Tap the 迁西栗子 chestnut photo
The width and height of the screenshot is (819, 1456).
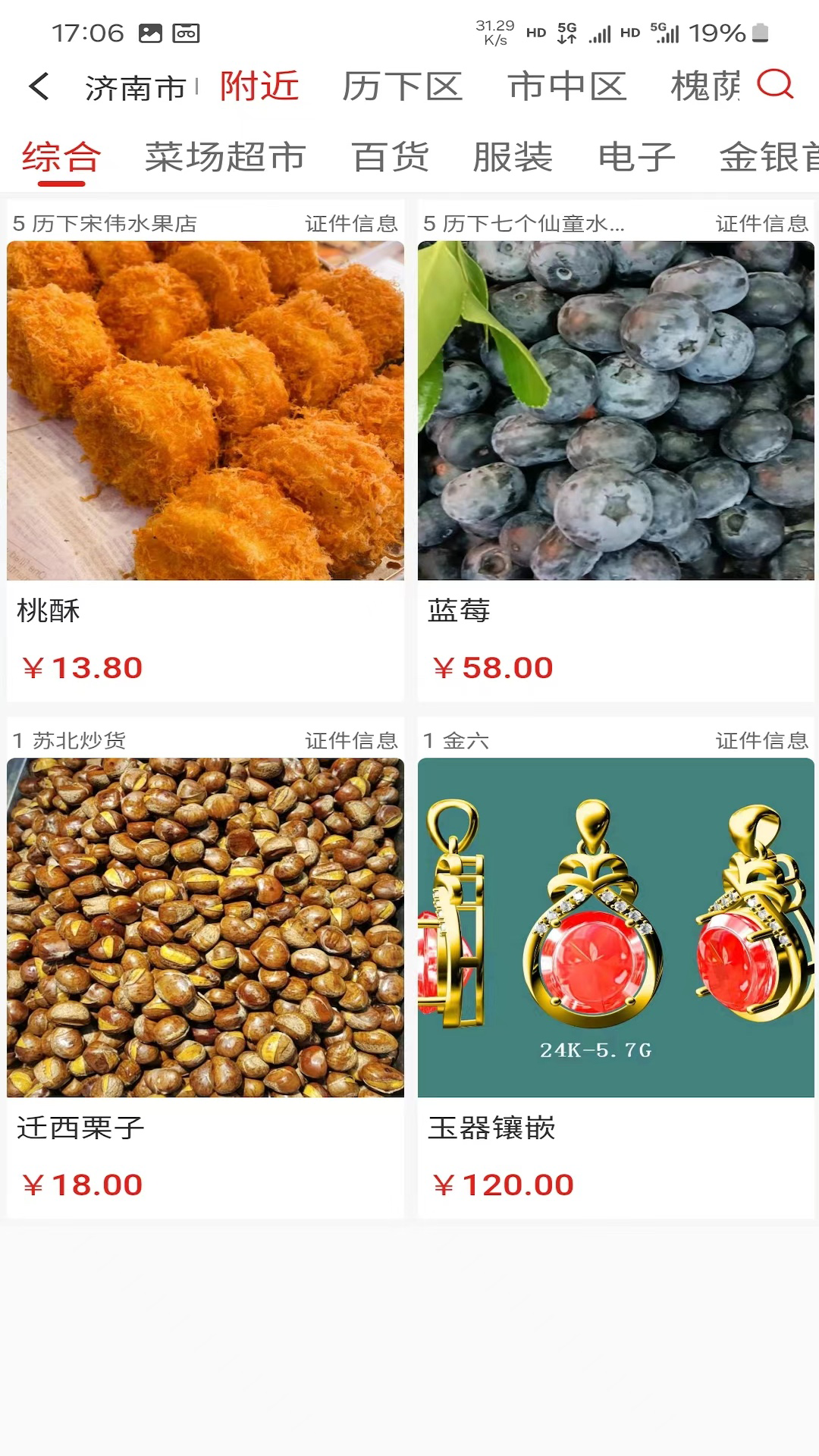pyautogui.click(x=205, y=925)
